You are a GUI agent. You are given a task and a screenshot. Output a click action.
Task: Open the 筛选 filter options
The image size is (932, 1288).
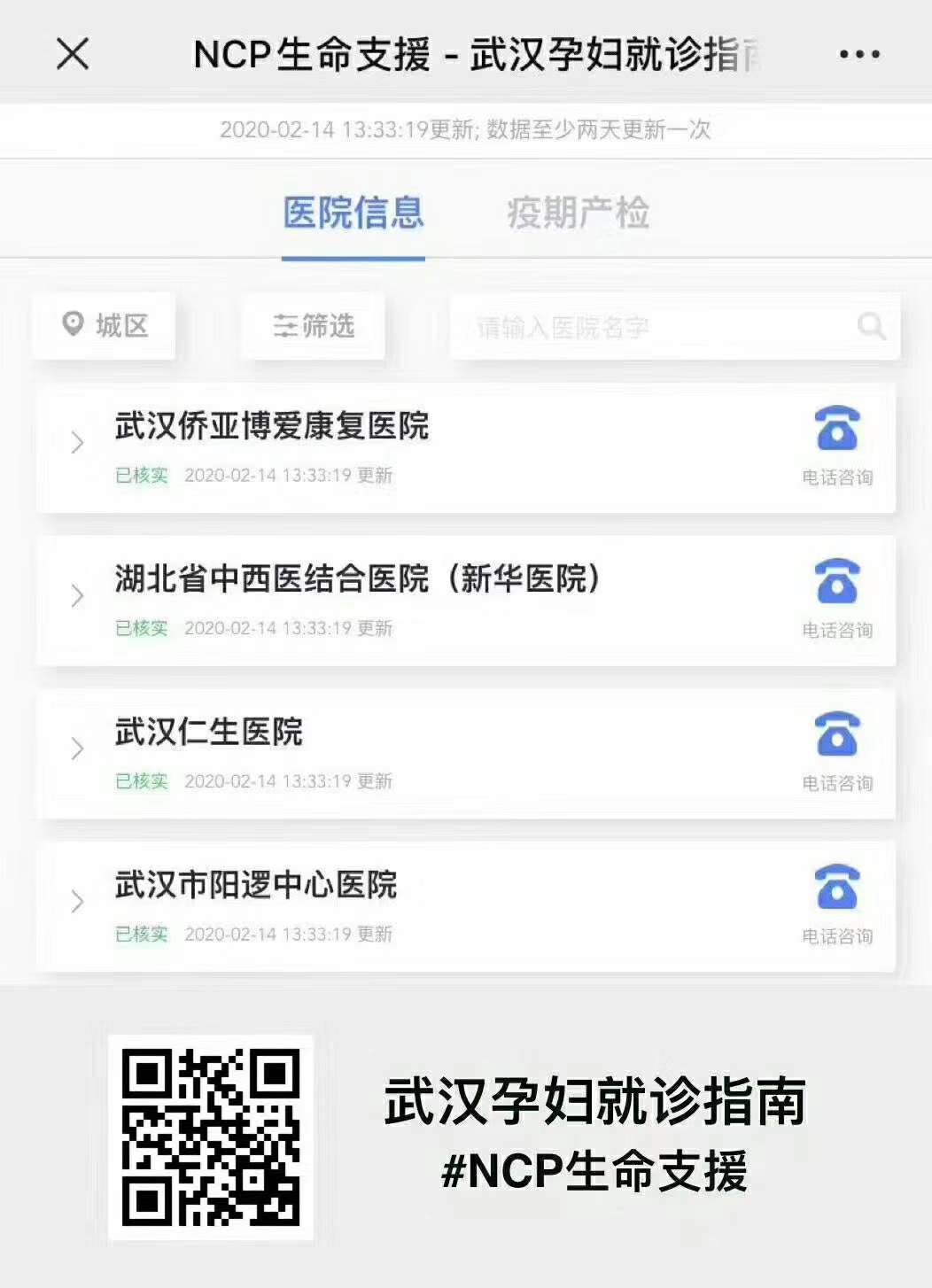[313, 326]
